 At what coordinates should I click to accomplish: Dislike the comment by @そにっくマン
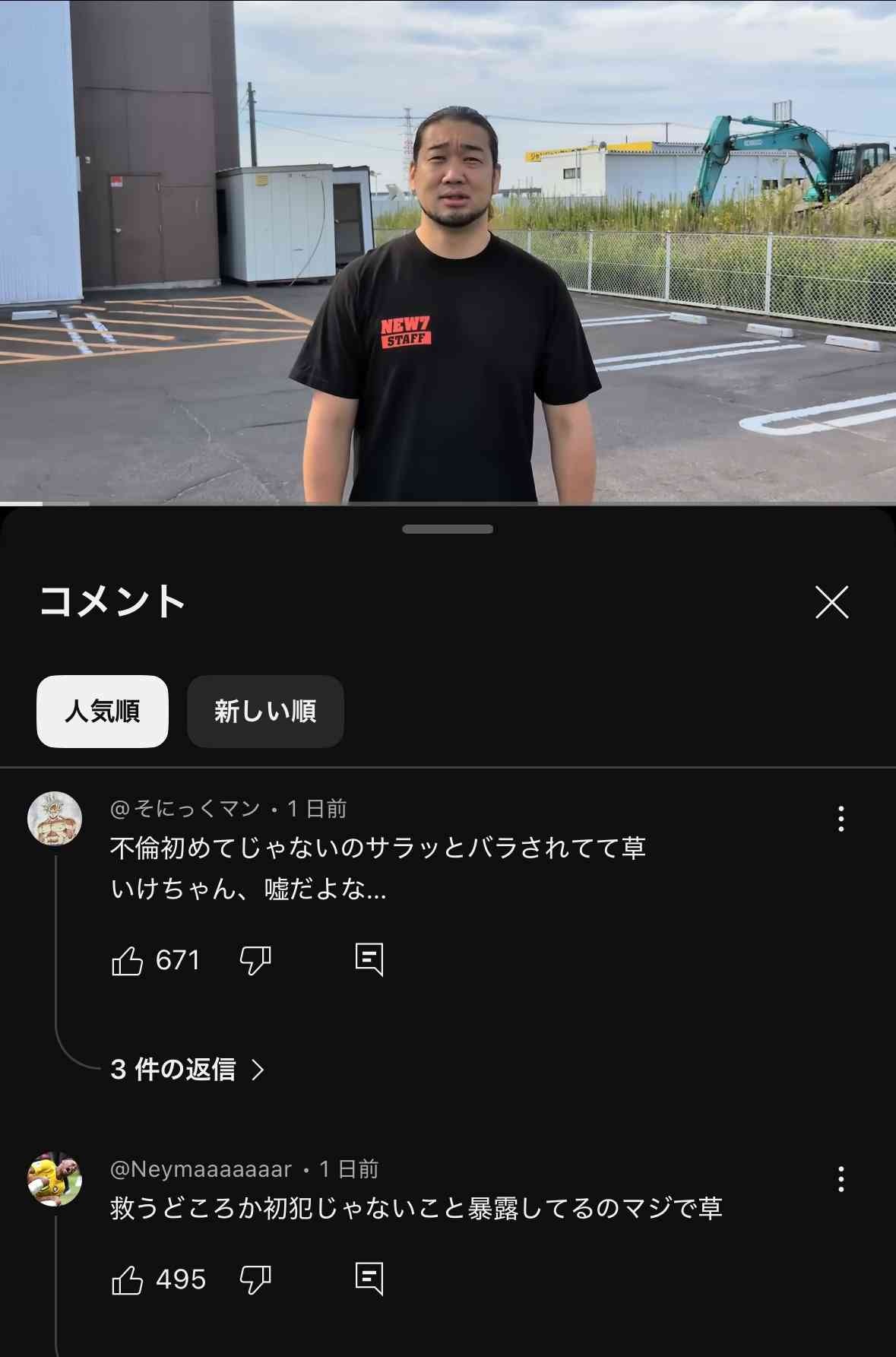(x=255, y=961)
